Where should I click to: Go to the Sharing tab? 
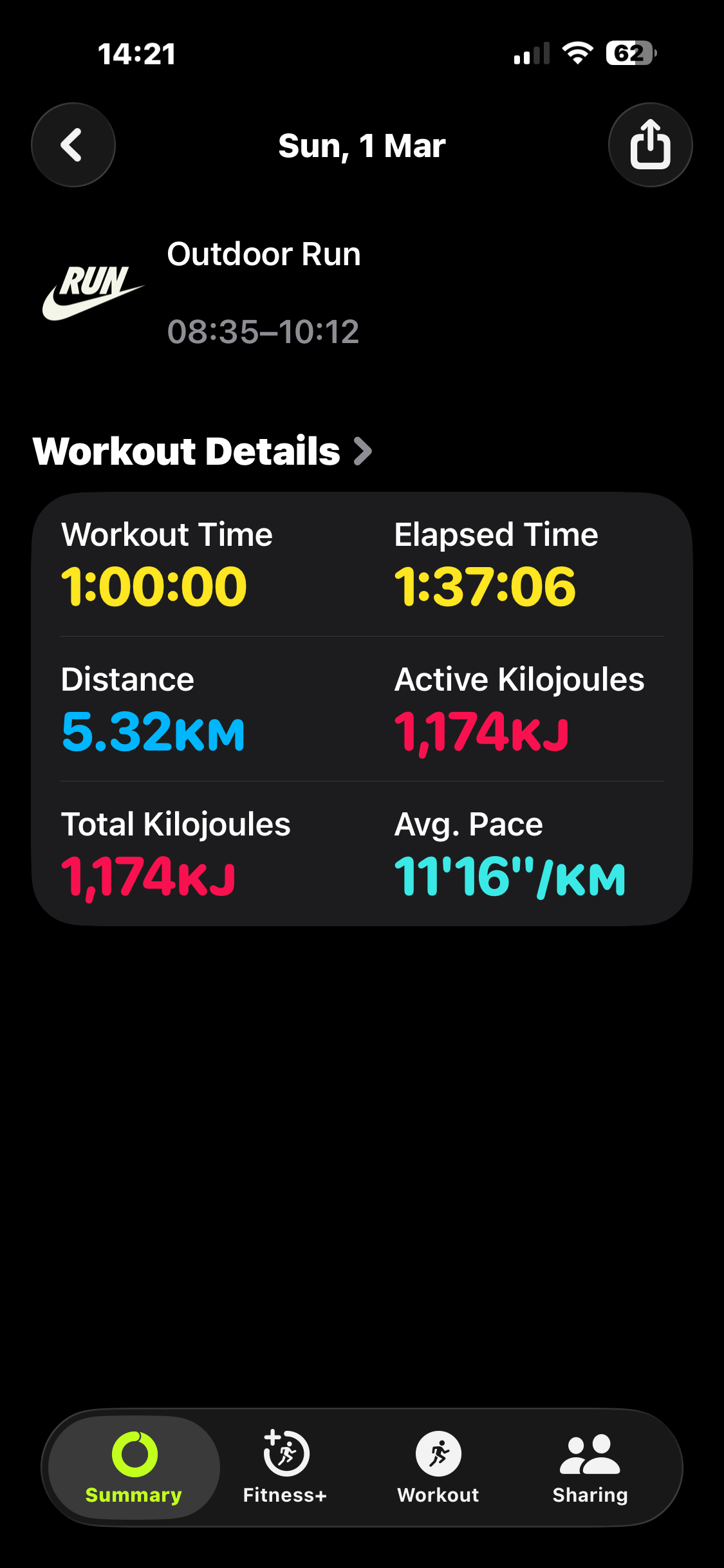pyautogui.click(x=589, y=1467)
